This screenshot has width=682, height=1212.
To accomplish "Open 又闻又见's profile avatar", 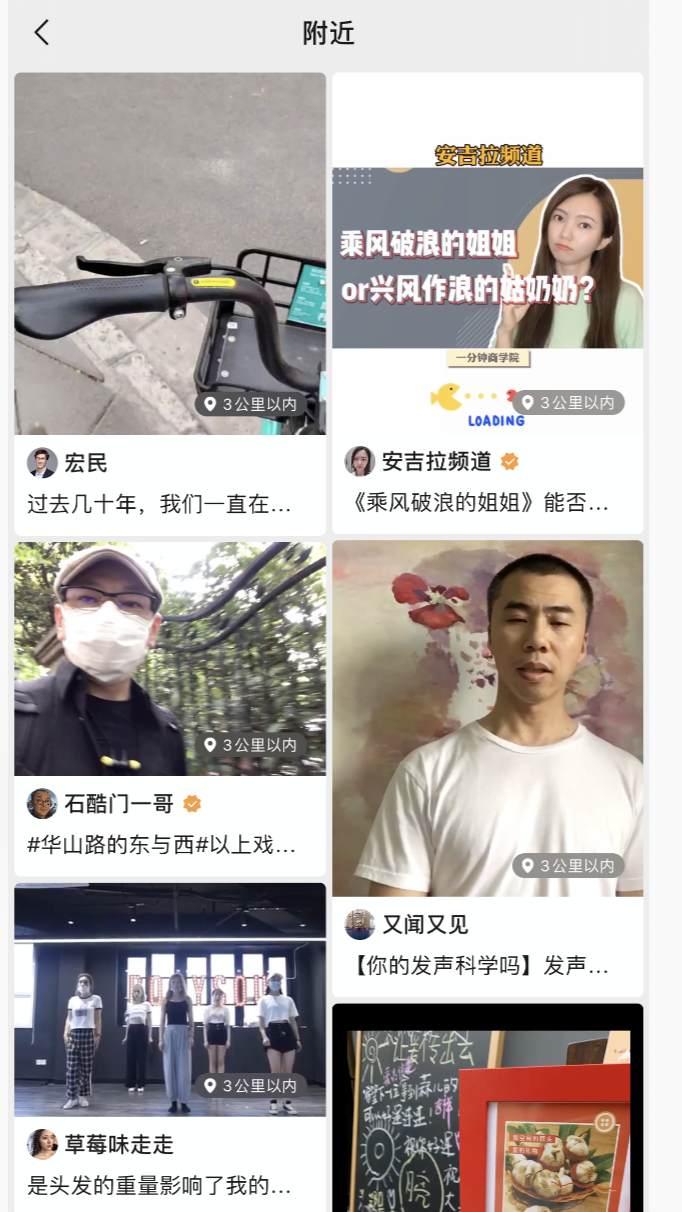I will point(360,924).
